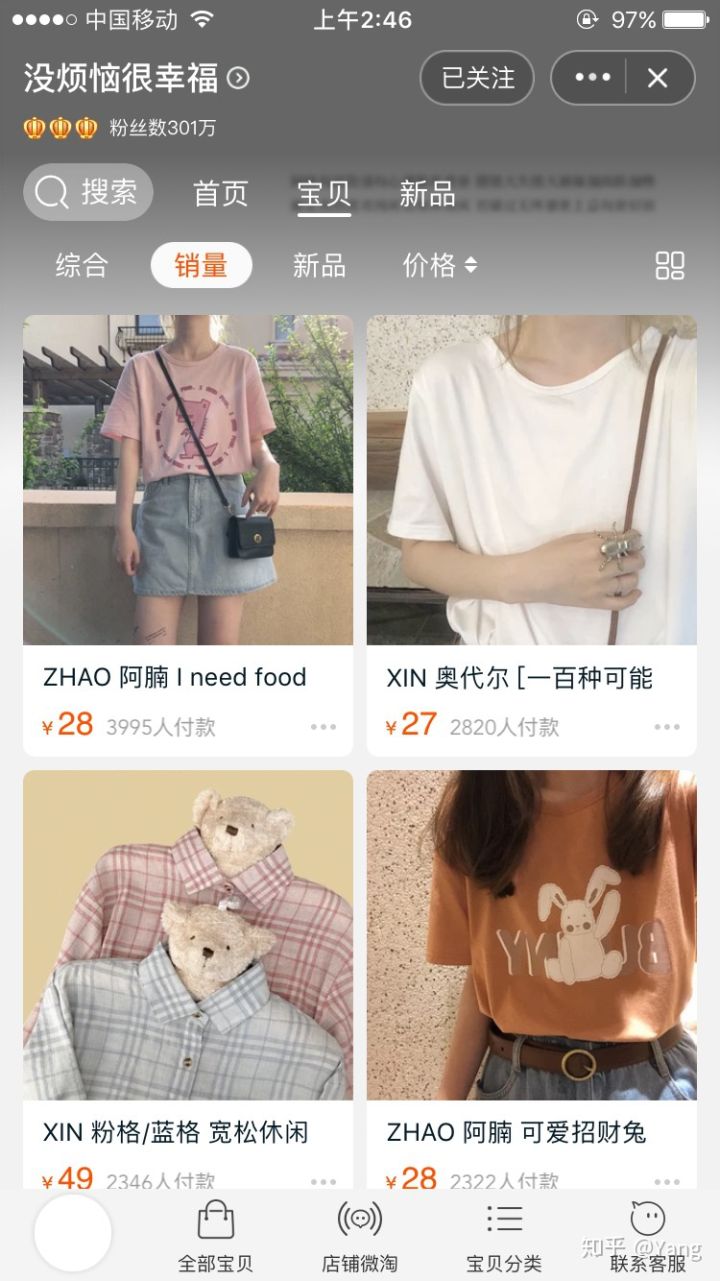Open more options for XIN 奥代尔 item
The width and height of the screenshot is (720, 1281).
[667, 727]
